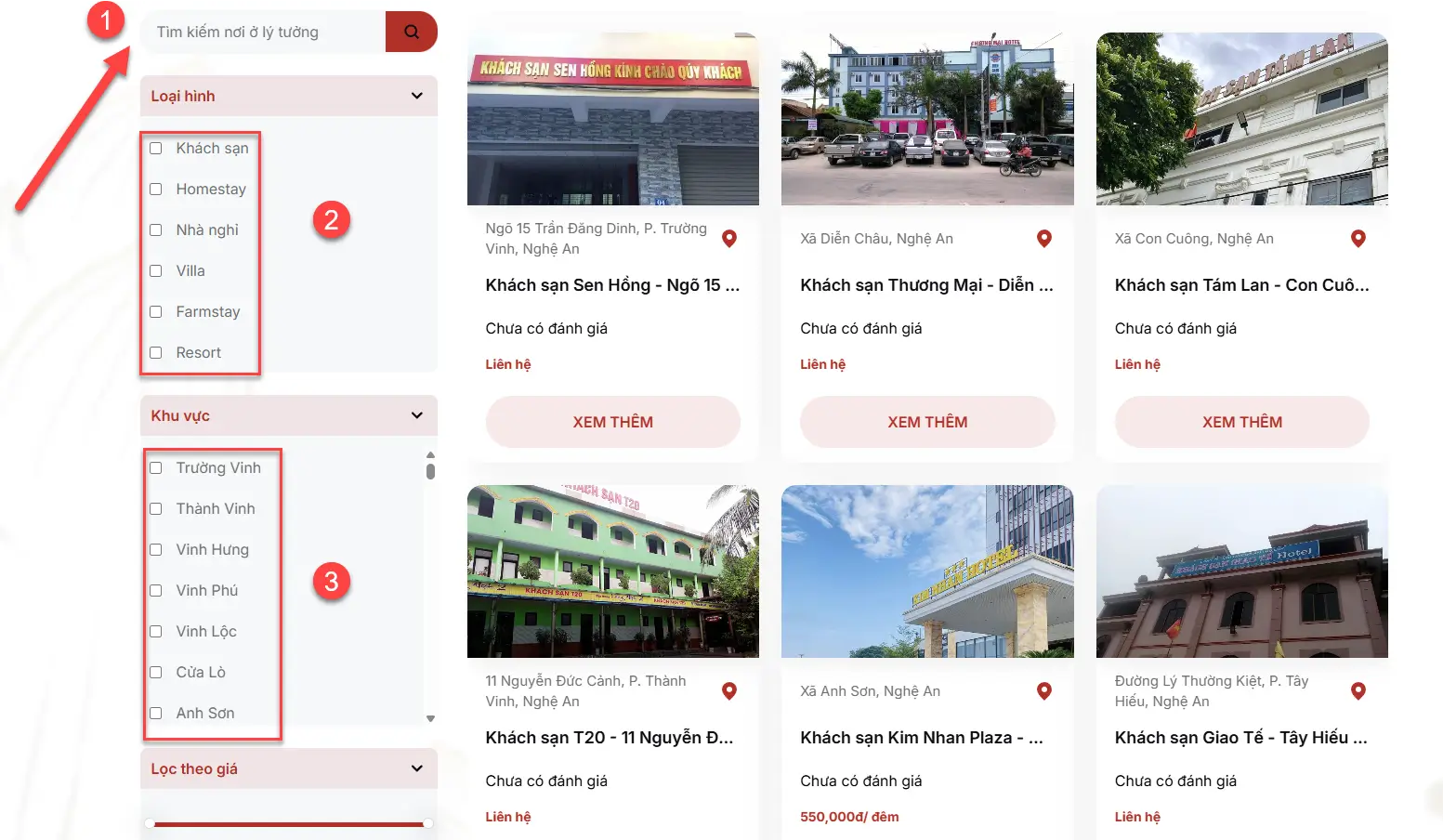Viewport: 1443px width, 840px height.
Task: Tap the red search magnifier button
Action: (412, 32)
